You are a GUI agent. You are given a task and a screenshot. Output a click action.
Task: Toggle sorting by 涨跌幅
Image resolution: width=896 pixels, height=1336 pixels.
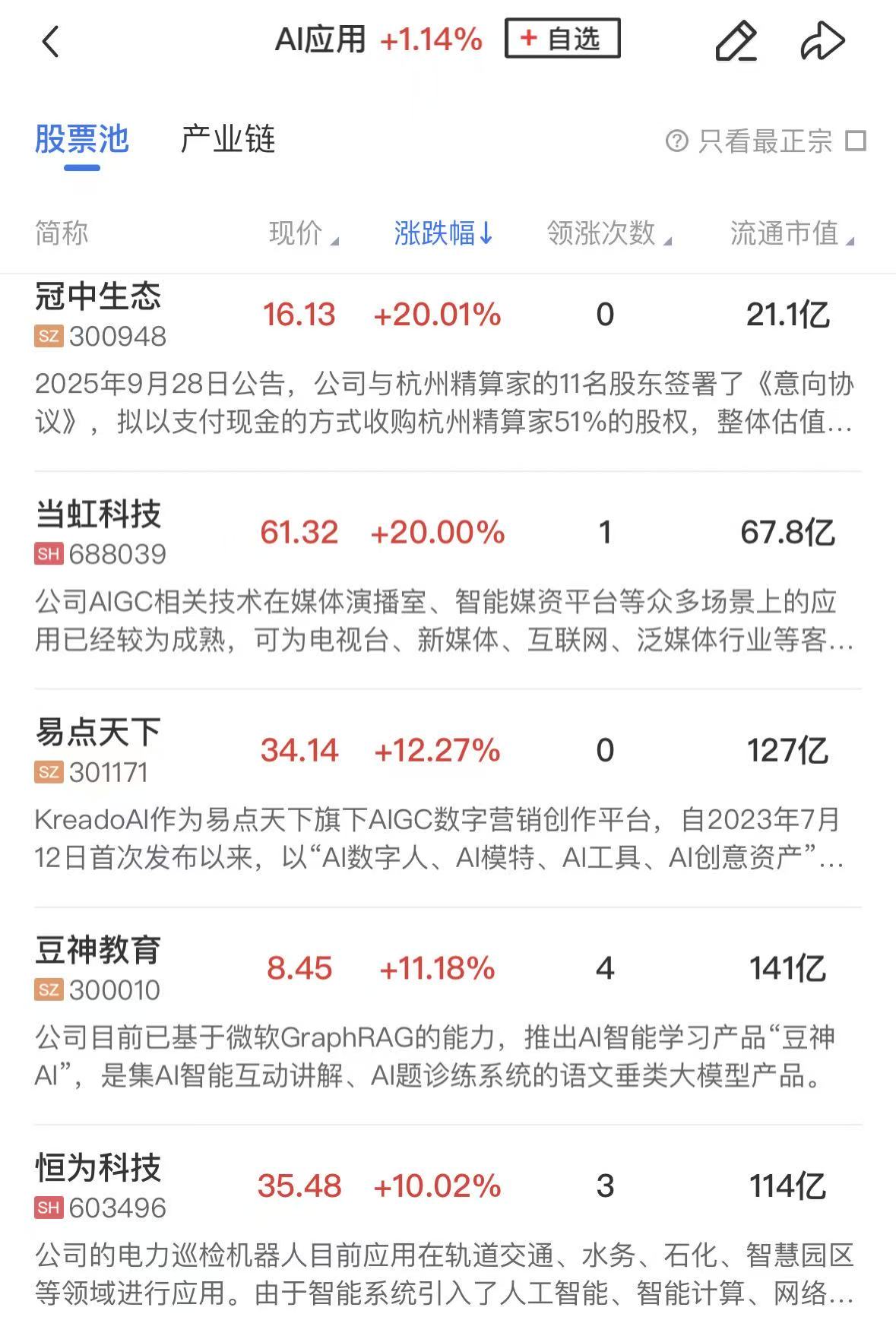coord(443,233)
